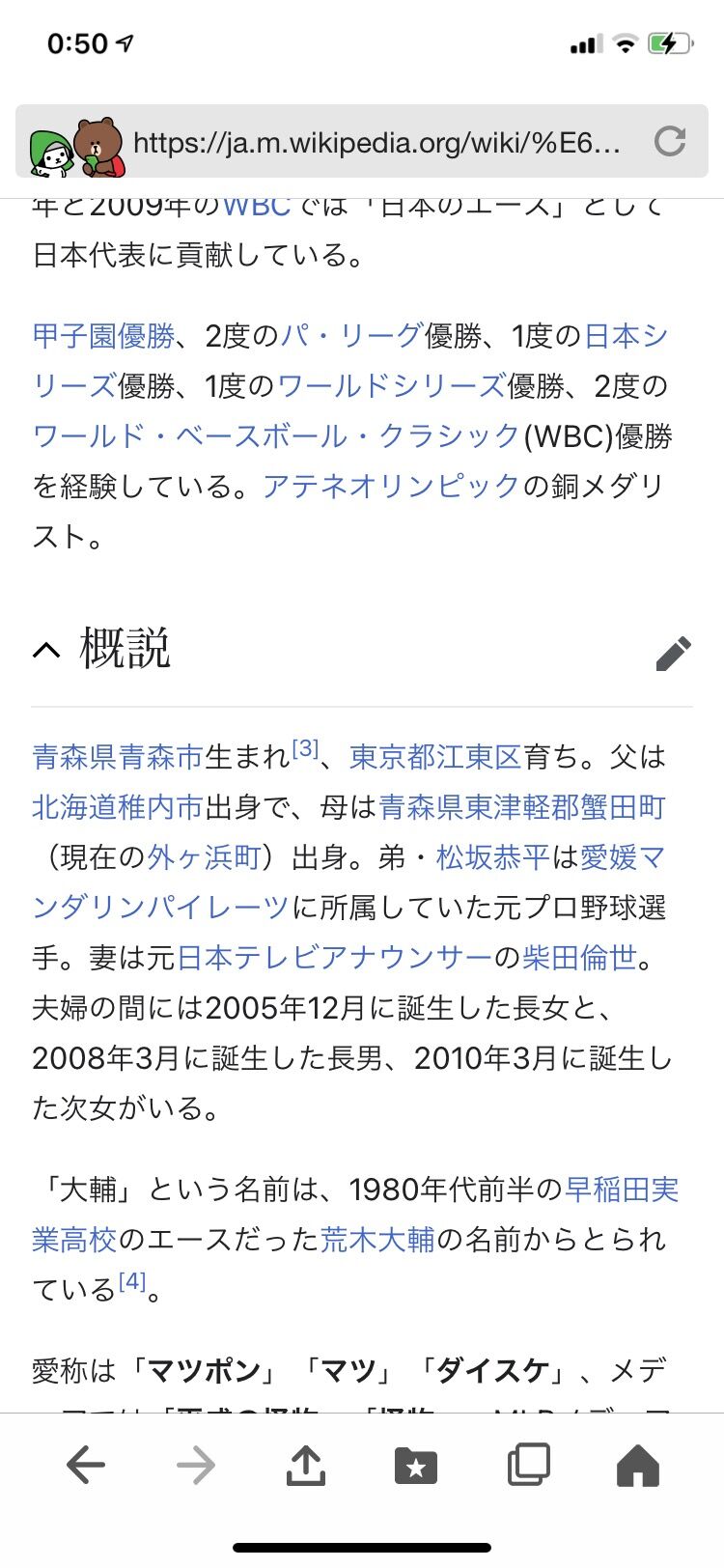Go to the browser home
The width and height of the screenshot is (724, 1568).
[x=637, y=1466]
